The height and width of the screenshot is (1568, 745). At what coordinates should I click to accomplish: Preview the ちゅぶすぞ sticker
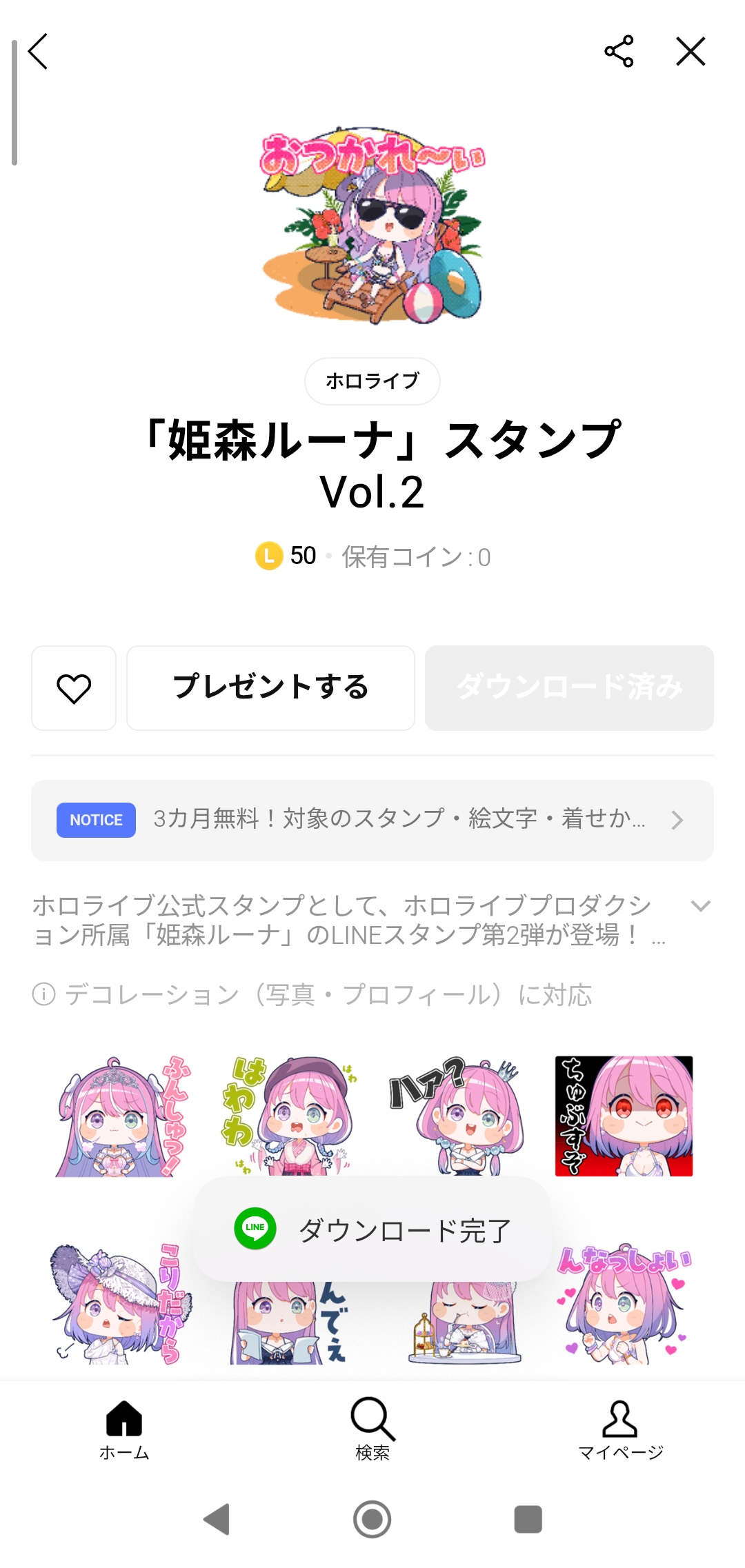(x=624, y=1116)
